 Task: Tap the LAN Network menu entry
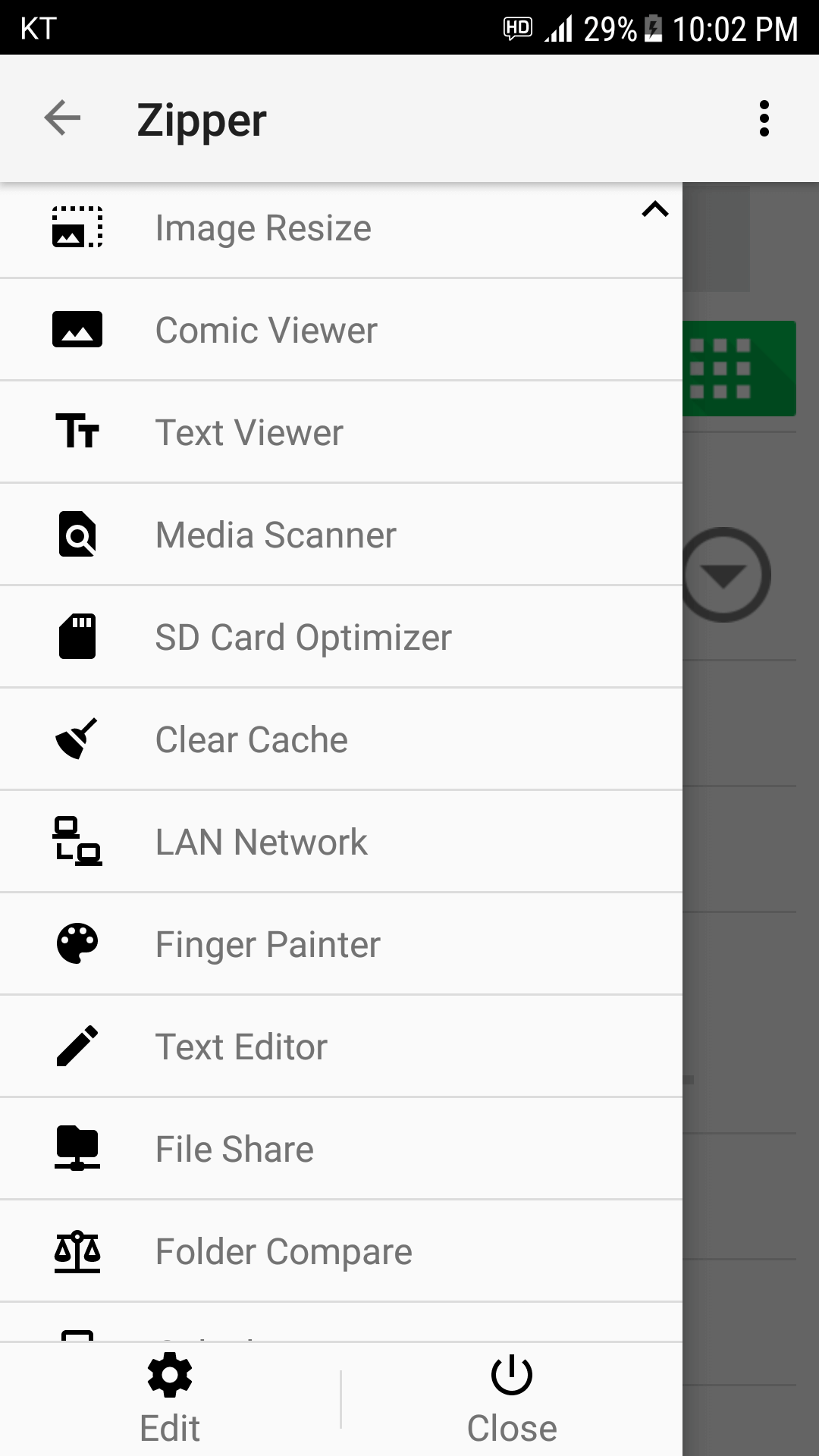click(261, 842)
